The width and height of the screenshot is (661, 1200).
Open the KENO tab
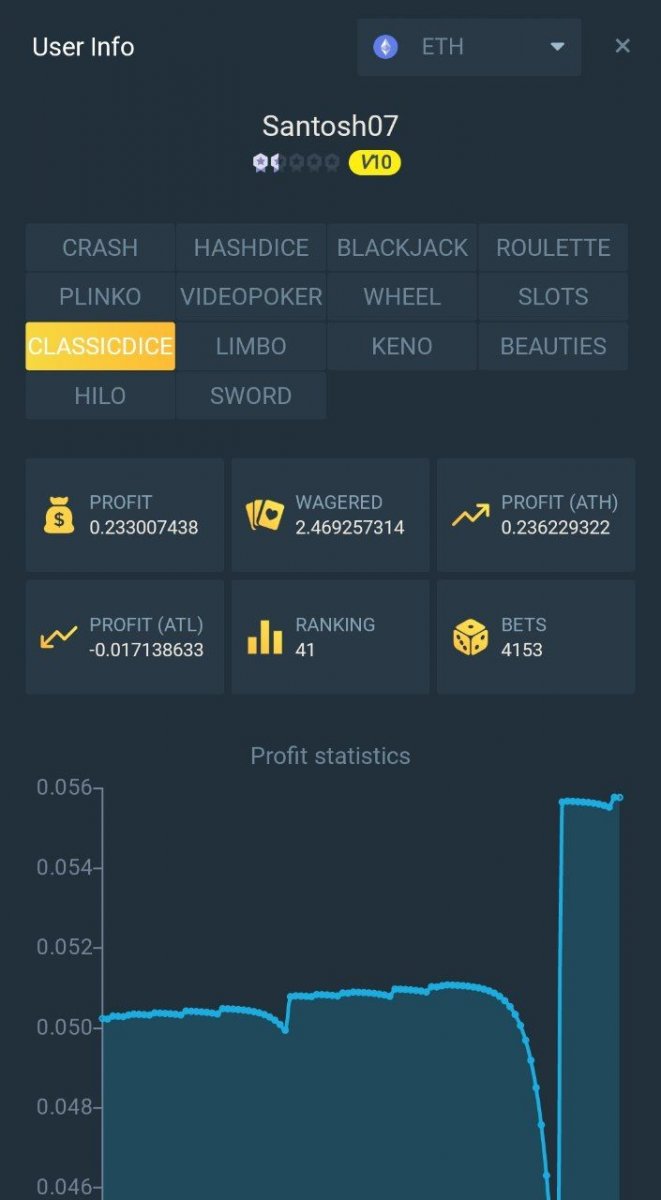[x=402, y=346]
